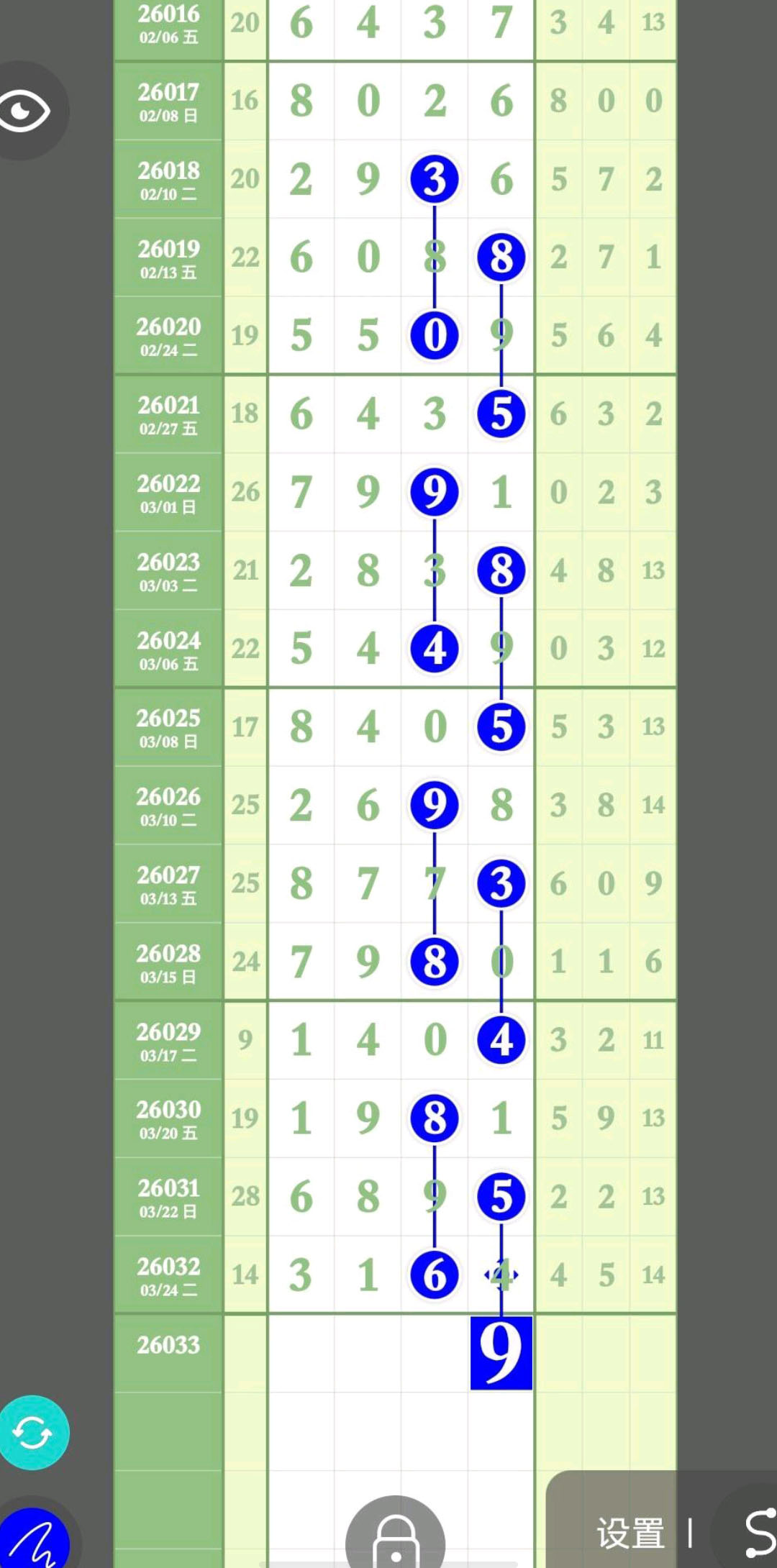Open 设置 settings
Viewport: 777px width, 1568px height.
coord(630,1532)
